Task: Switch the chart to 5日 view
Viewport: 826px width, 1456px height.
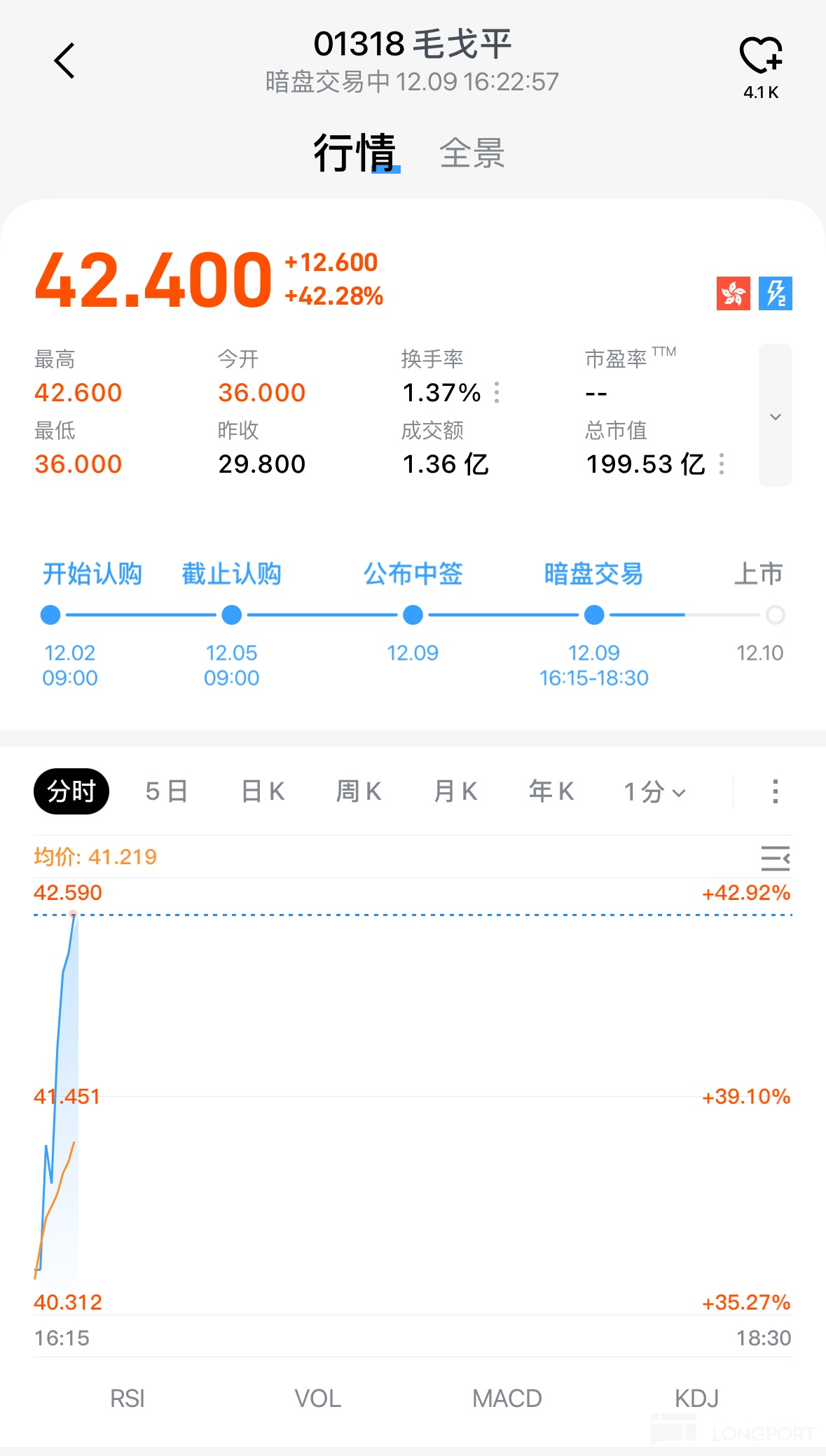Action: [167, 791]
